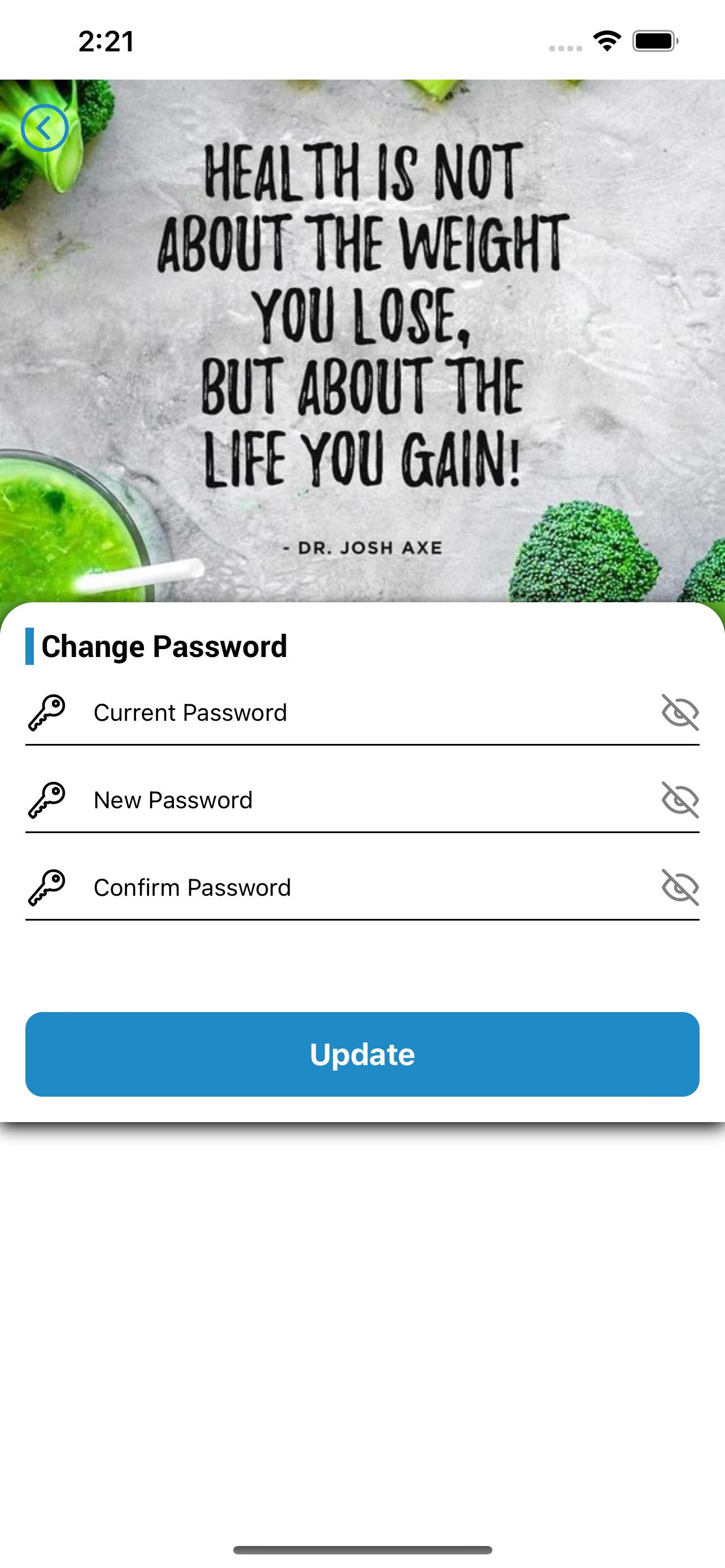Show the Current Password text
The height and width of the screenshot is (1568, 725).
pos(680,712)
